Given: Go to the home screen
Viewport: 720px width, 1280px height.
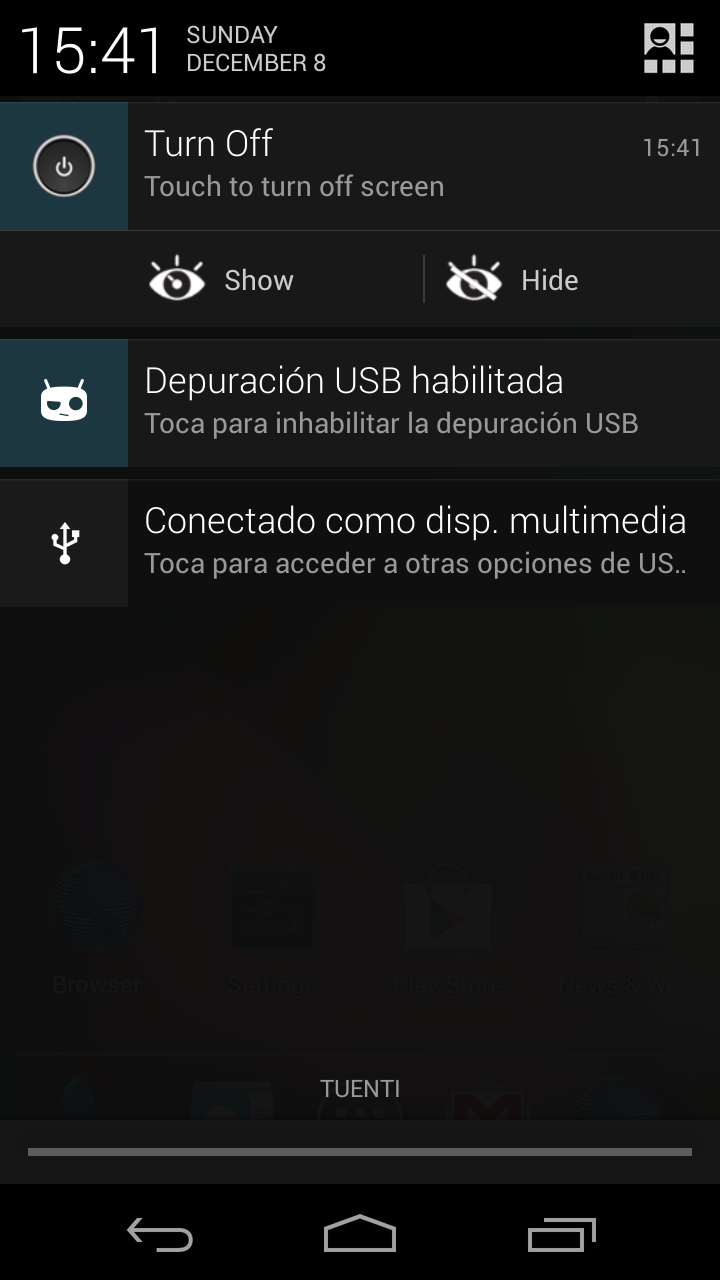Looking at the screenshot, I should (360, 1234).
